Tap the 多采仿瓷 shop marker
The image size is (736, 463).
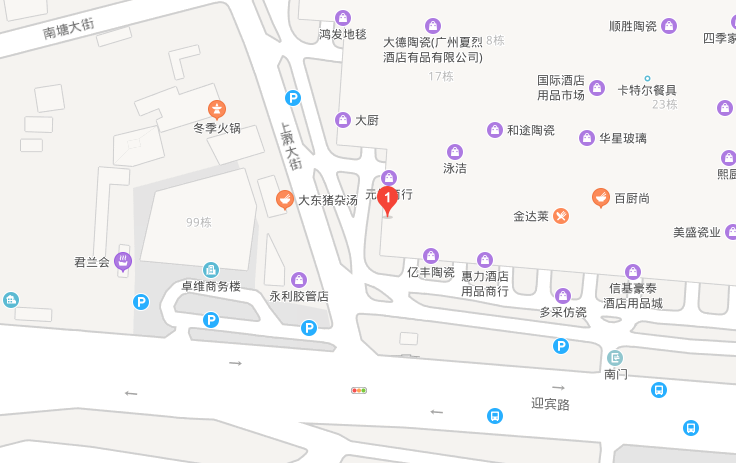563,296
